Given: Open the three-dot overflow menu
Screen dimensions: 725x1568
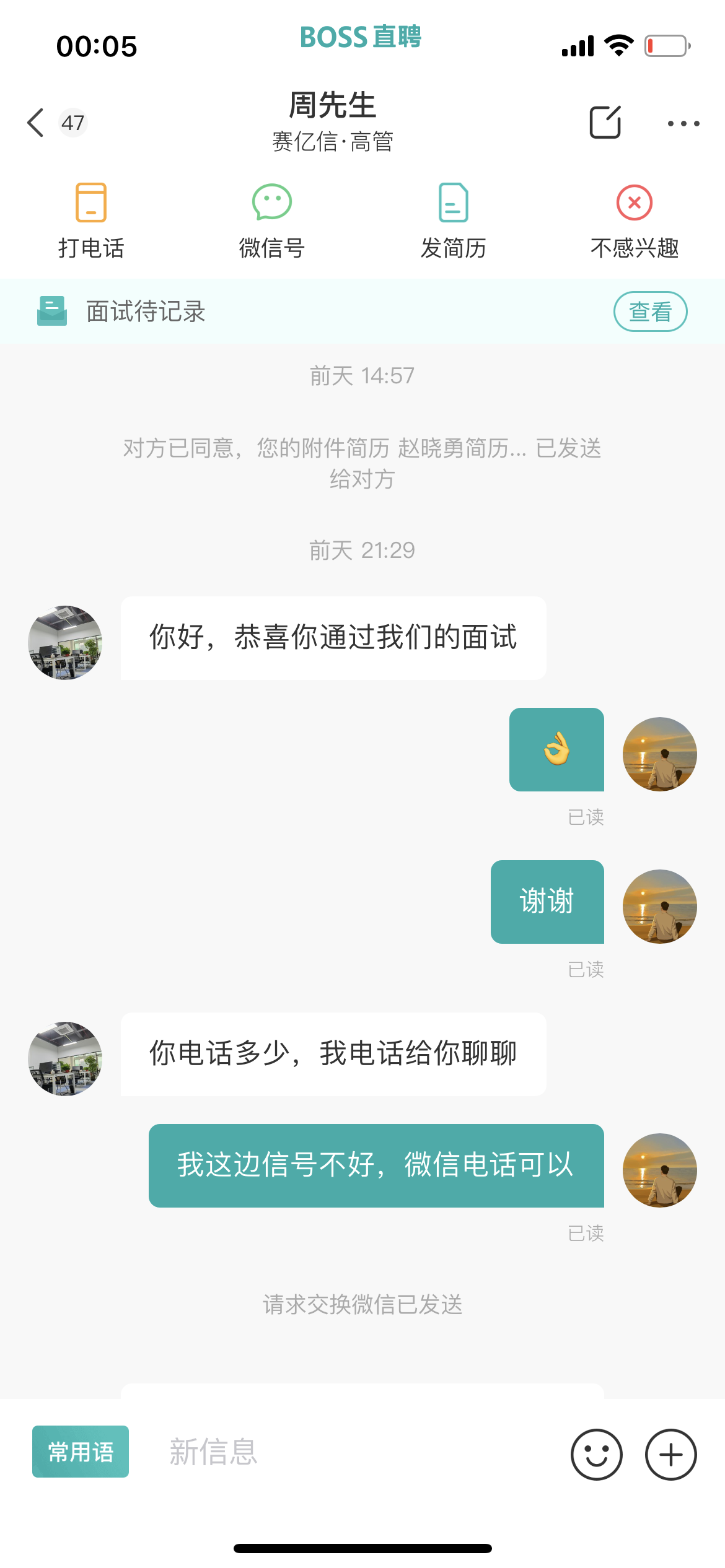Looking at the screenshot, I should point(683,123).
